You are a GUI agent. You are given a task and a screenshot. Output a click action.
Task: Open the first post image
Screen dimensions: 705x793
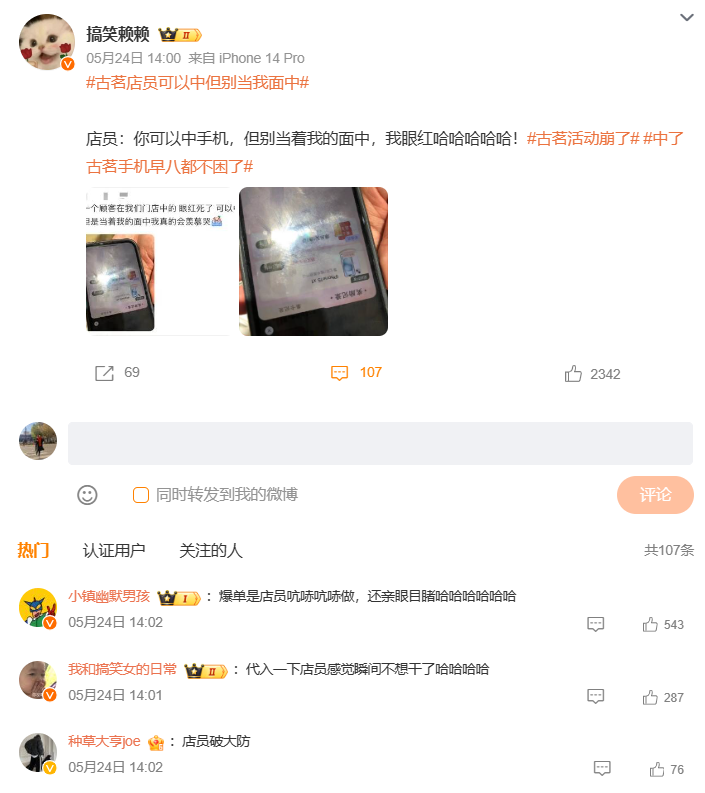coord(160,261)
